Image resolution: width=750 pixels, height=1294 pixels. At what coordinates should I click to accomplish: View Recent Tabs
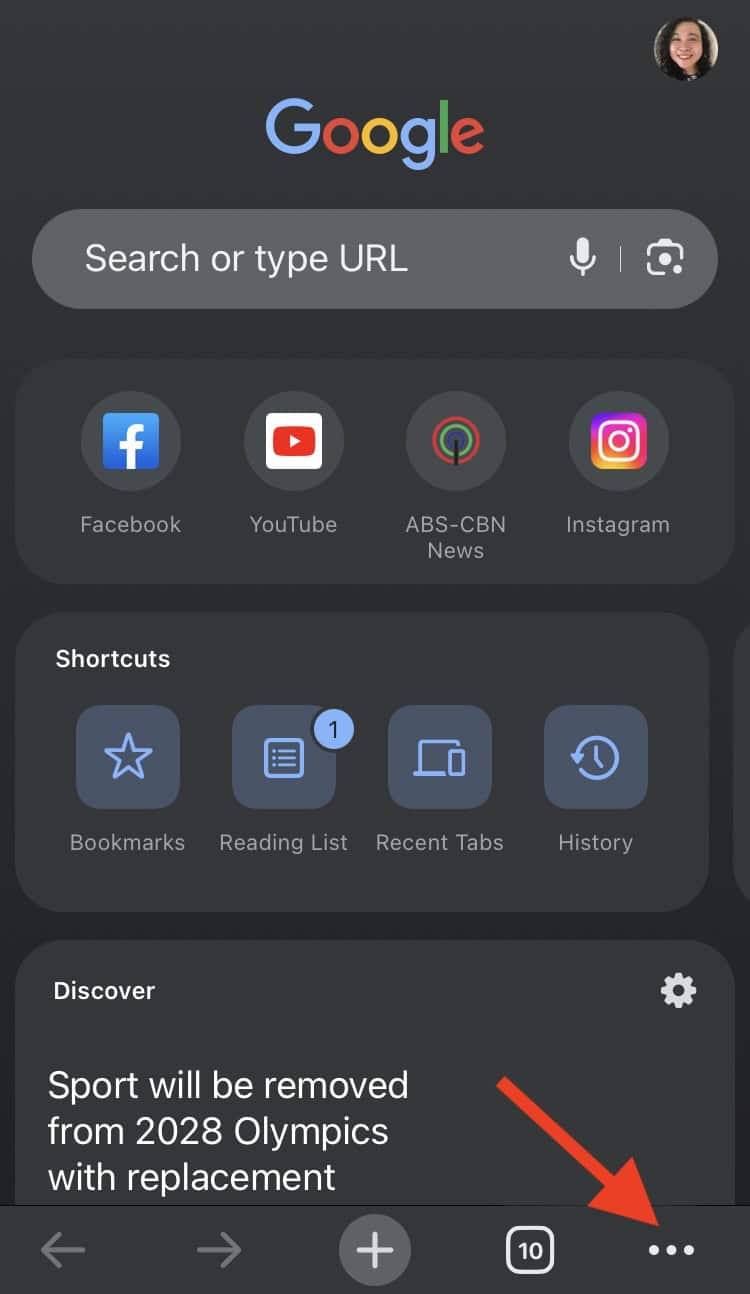click(x=440, y=757)
